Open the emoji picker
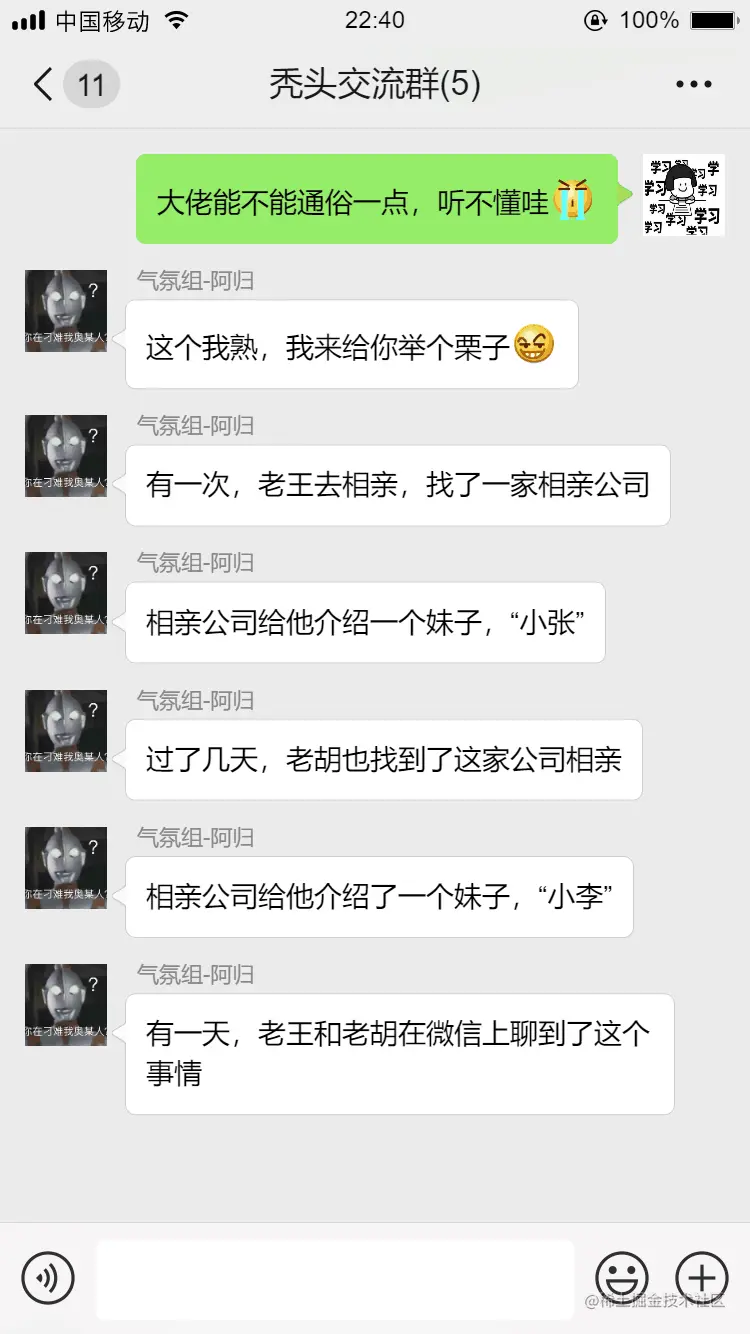Screen dimensions: 750x1334 click(x=622, y=1278)
